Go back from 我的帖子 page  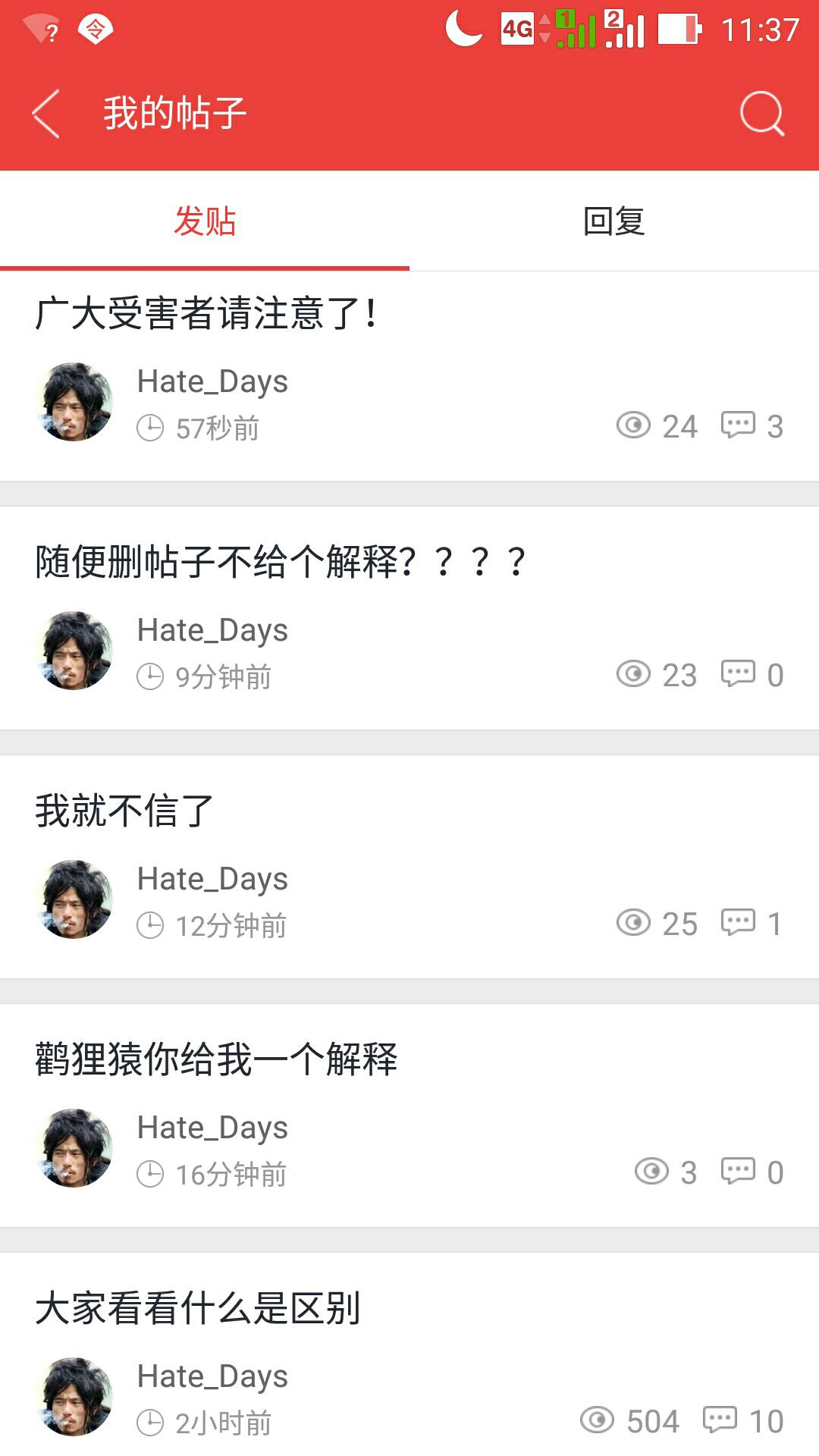pyautogui.click(x=46, y=114)
